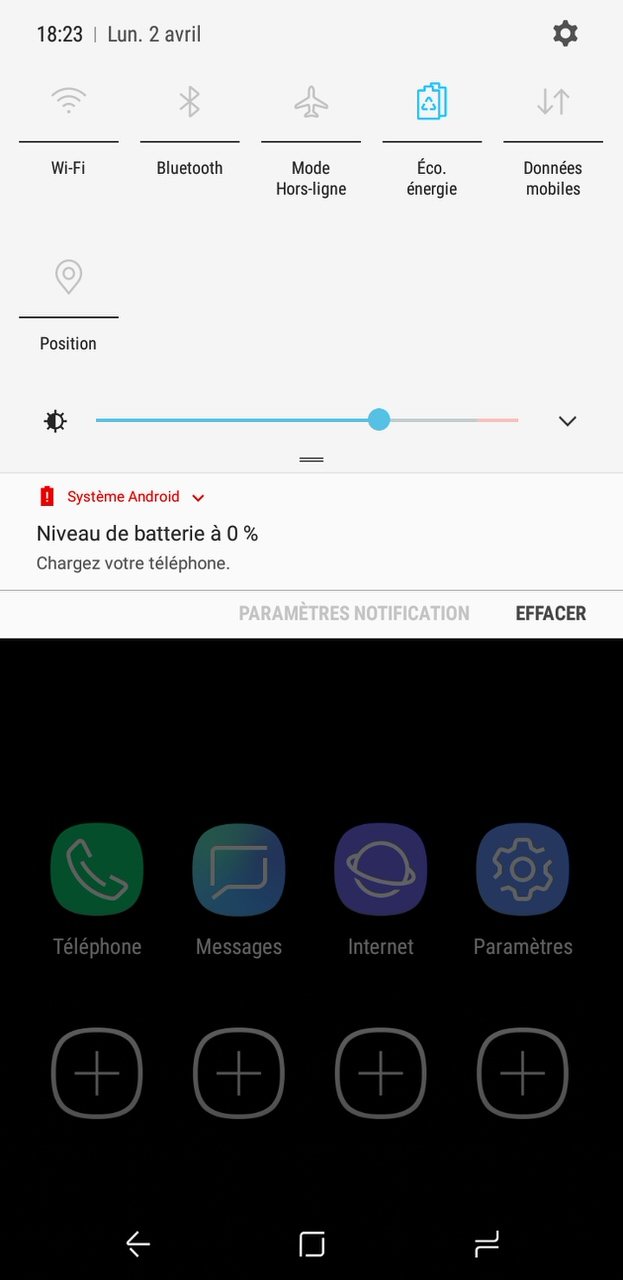Screen dimensions: 623x1280
Task: Open the battery level 0 % notification
Action: 147,534
